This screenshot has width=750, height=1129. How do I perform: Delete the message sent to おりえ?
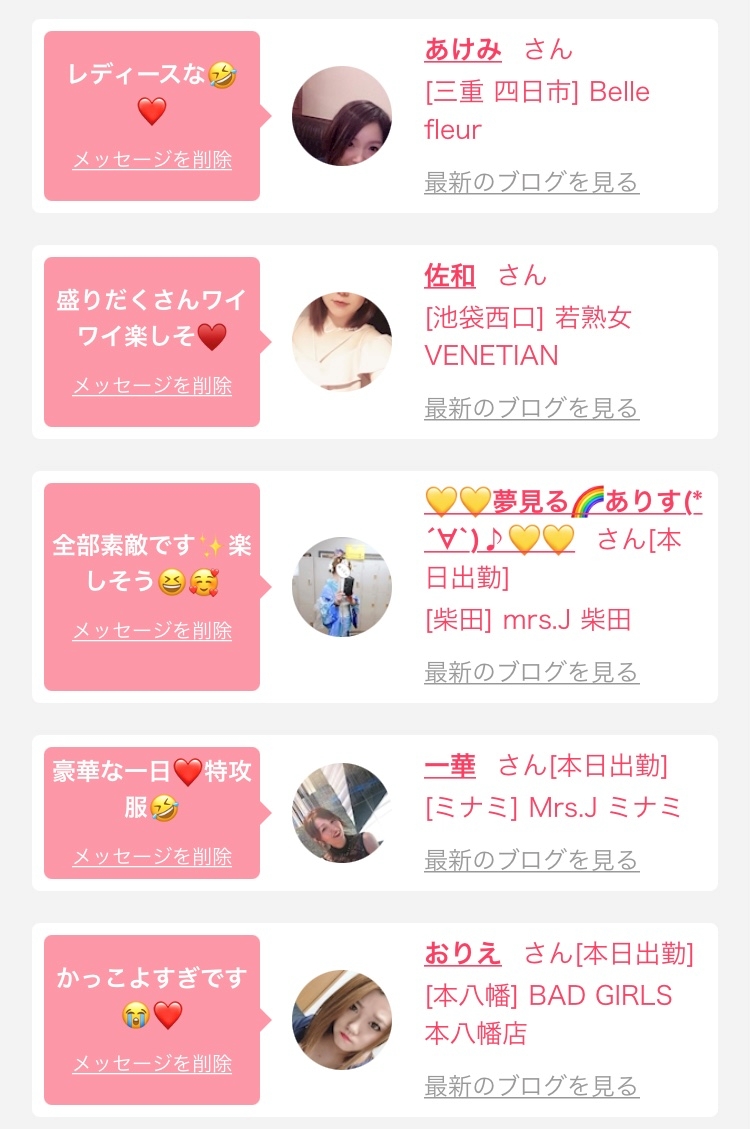152,1064
